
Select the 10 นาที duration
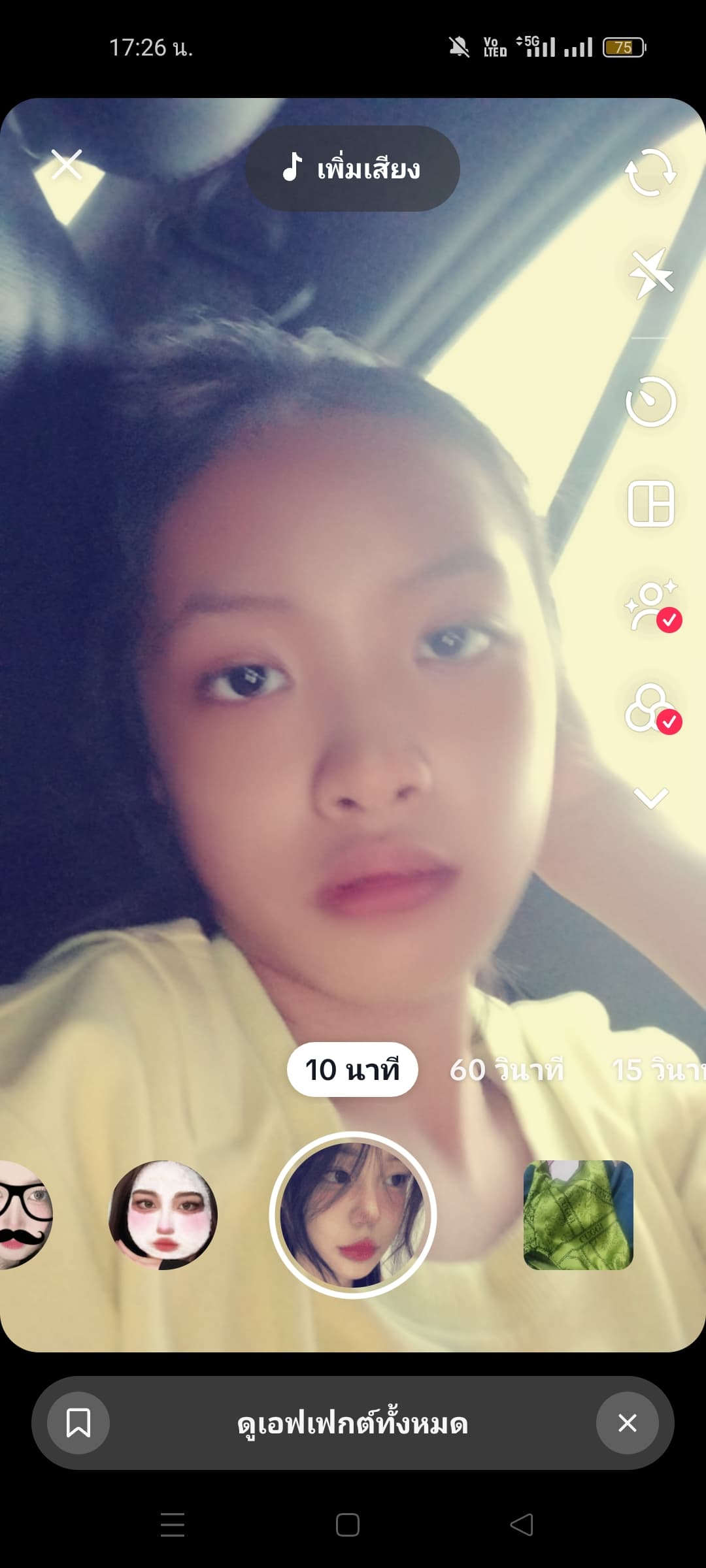(352, 1070)
